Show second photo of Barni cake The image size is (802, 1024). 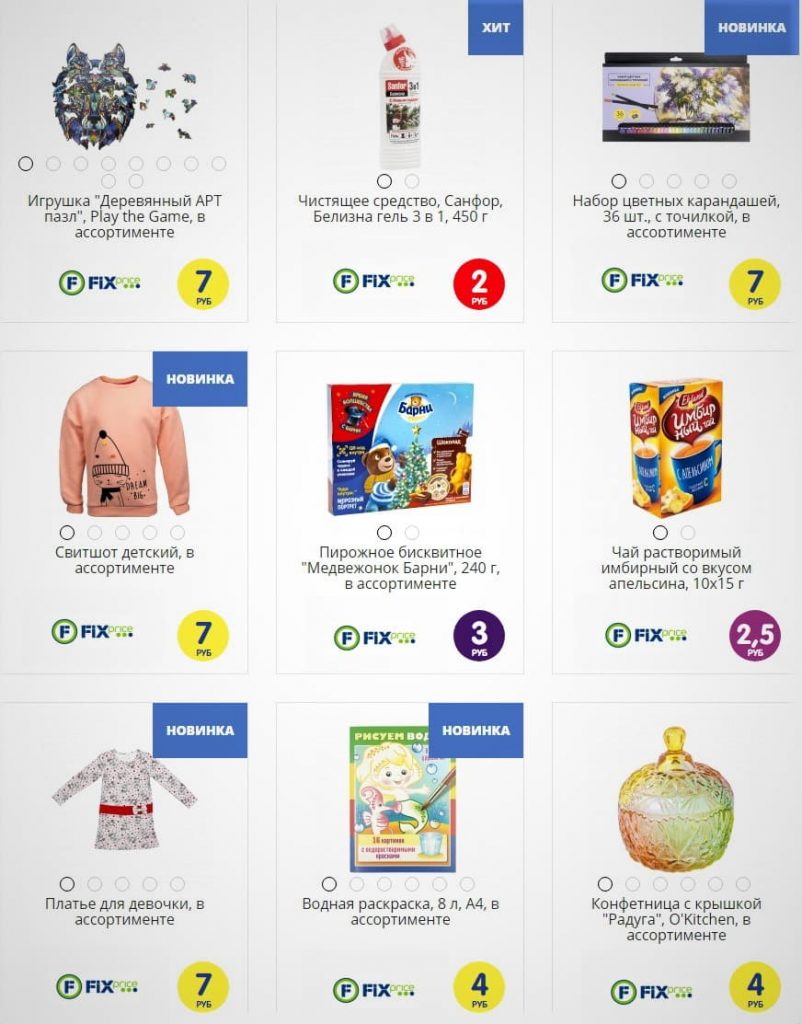click(x=412, y=533)
